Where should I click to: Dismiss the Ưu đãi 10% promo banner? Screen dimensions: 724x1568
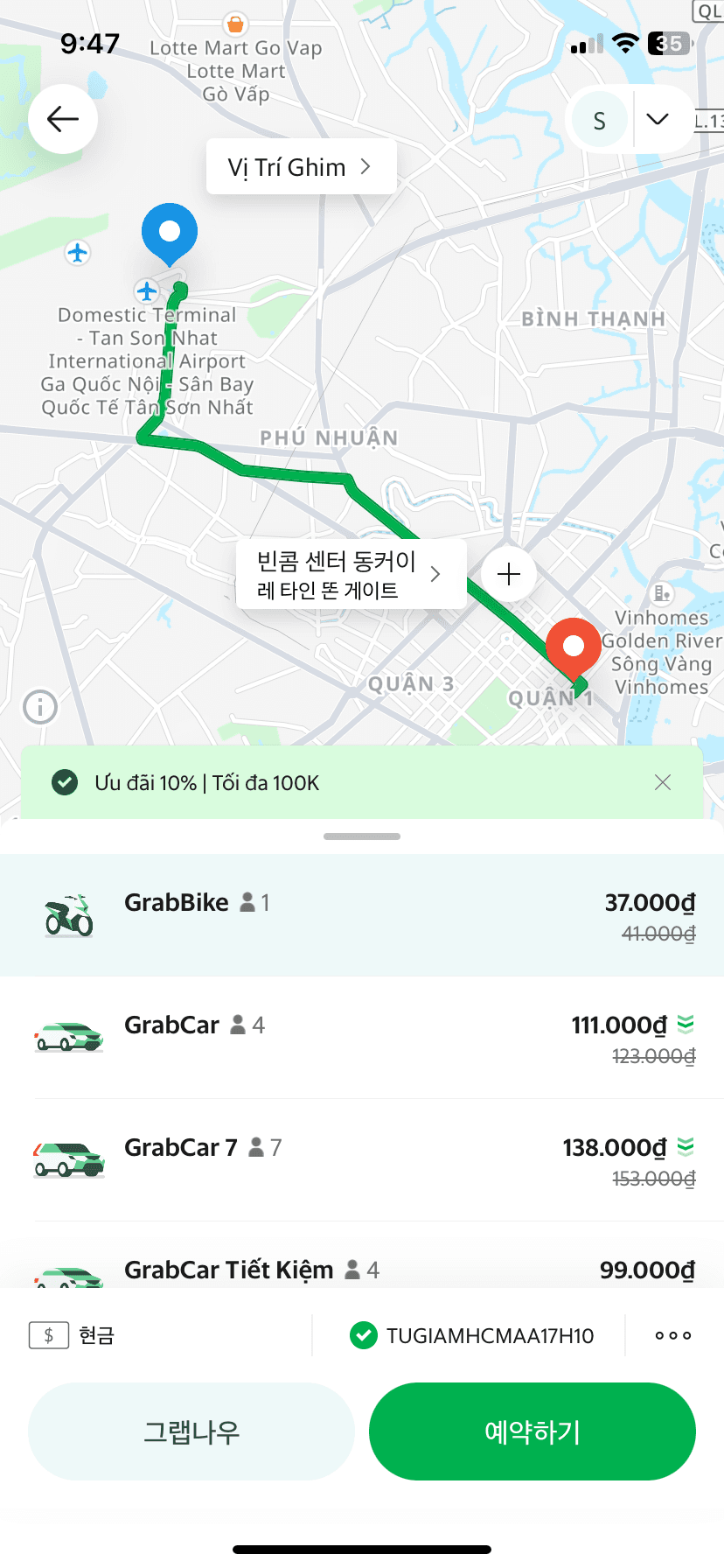663,782
